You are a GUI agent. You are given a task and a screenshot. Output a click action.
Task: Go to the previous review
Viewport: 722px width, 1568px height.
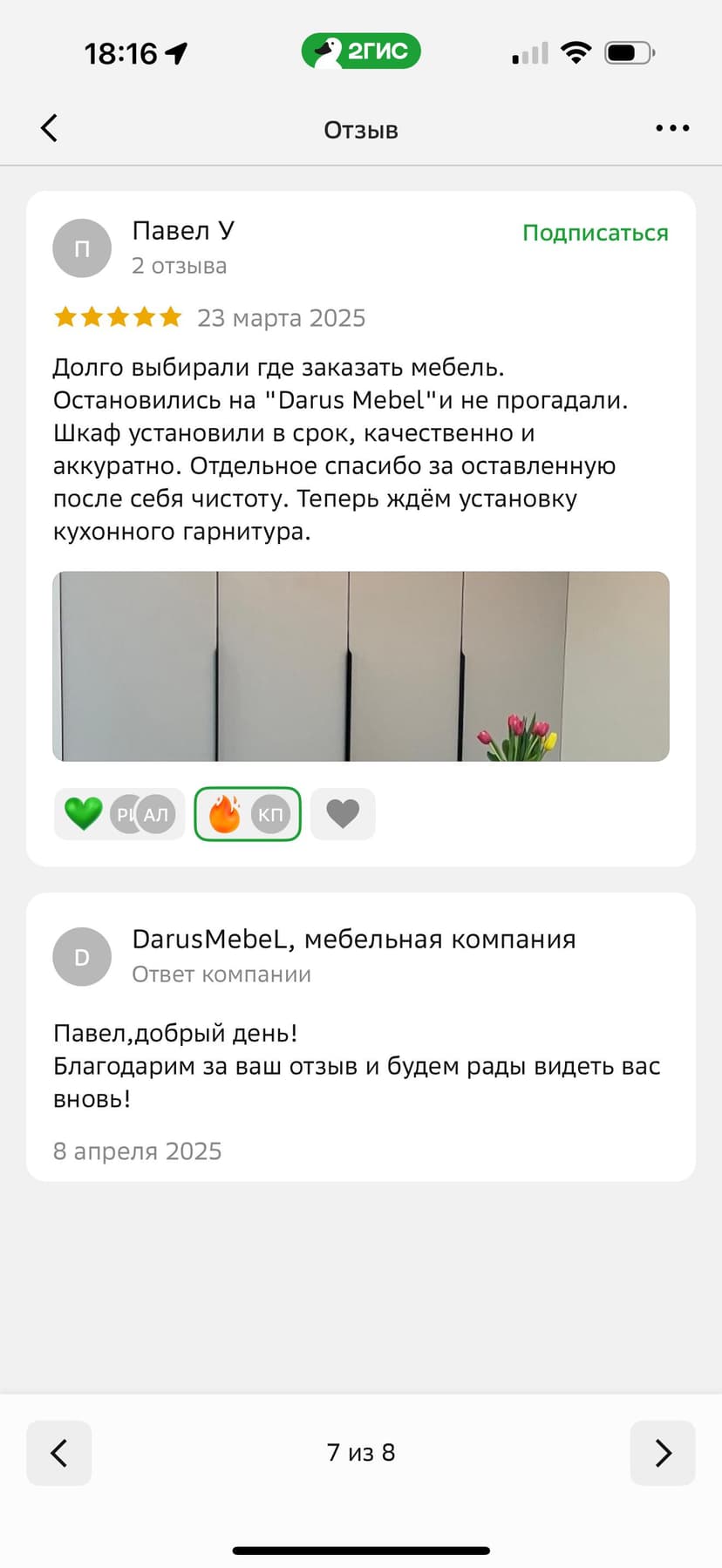(x=59, y=1453)
